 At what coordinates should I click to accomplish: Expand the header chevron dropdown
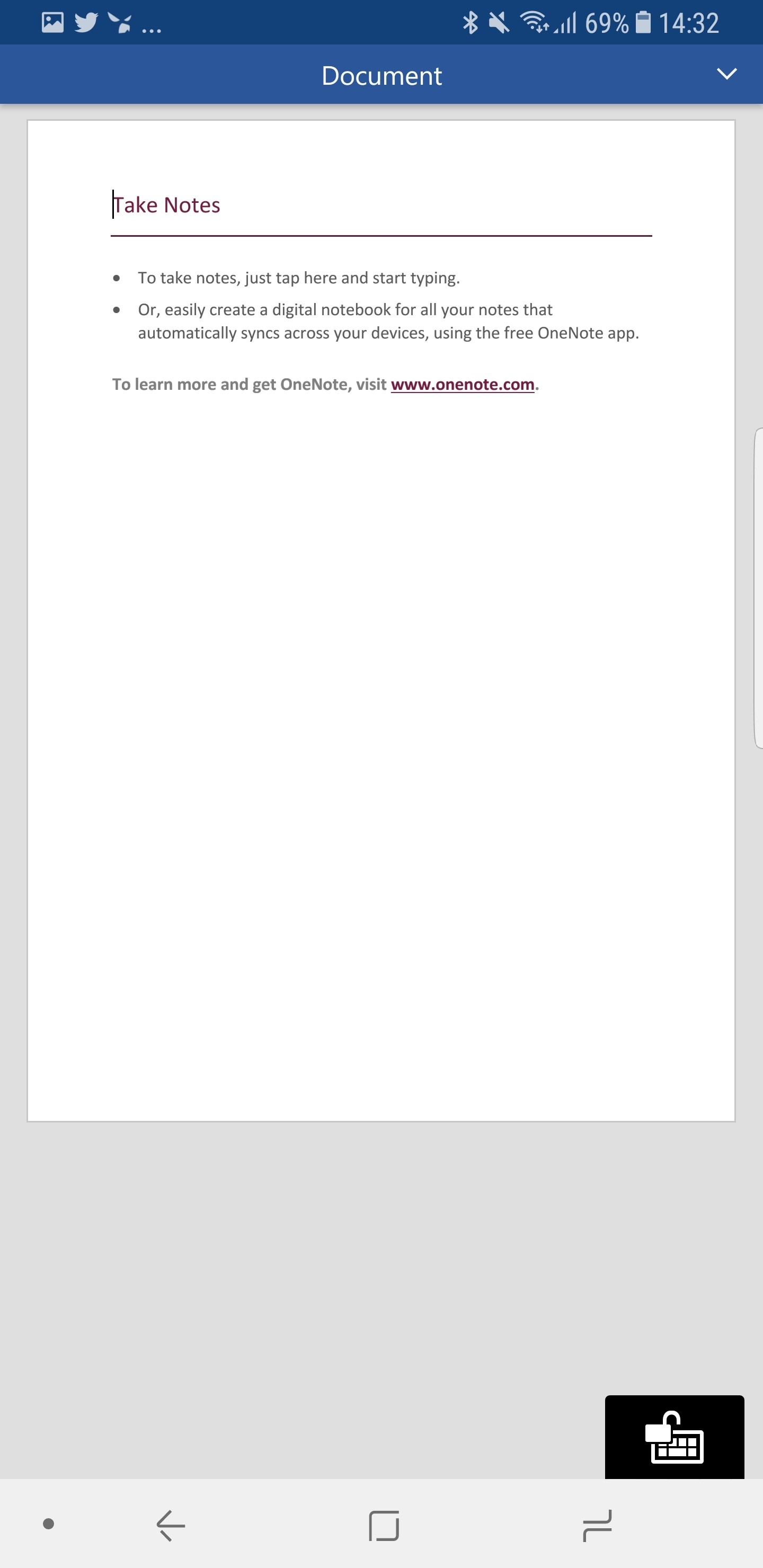726,74
